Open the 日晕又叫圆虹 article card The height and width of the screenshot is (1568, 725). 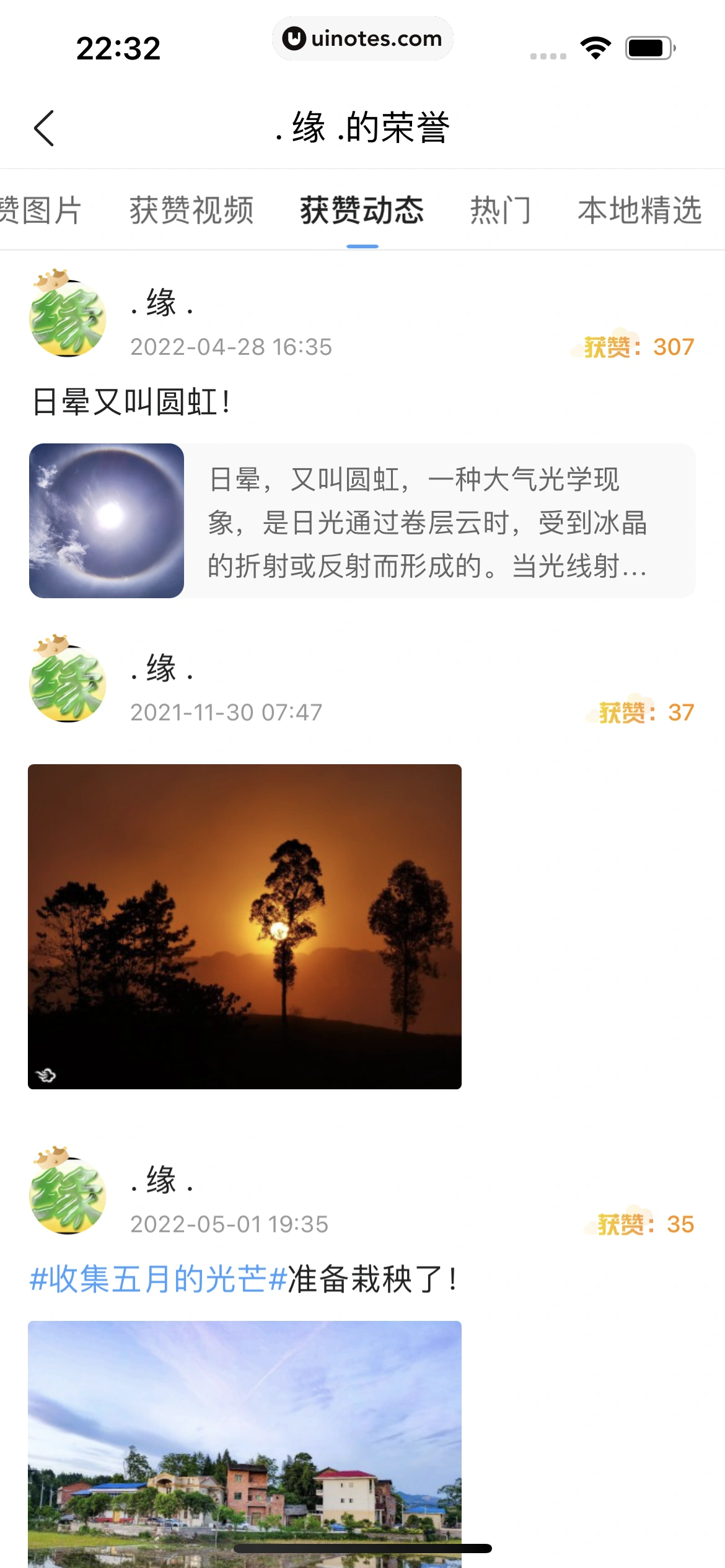click(x=362, y=520)
